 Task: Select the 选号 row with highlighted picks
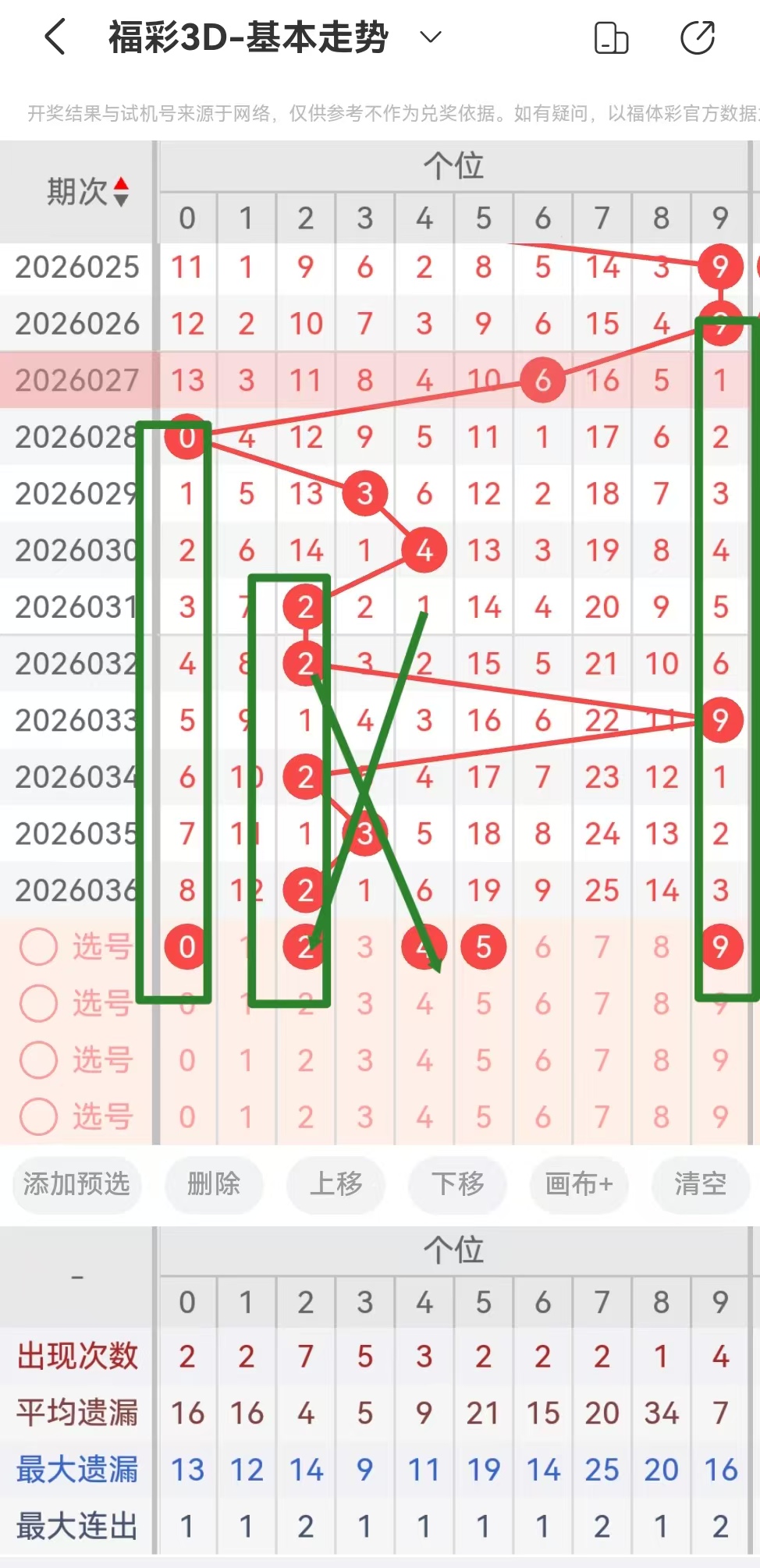[x=39, y=946]
